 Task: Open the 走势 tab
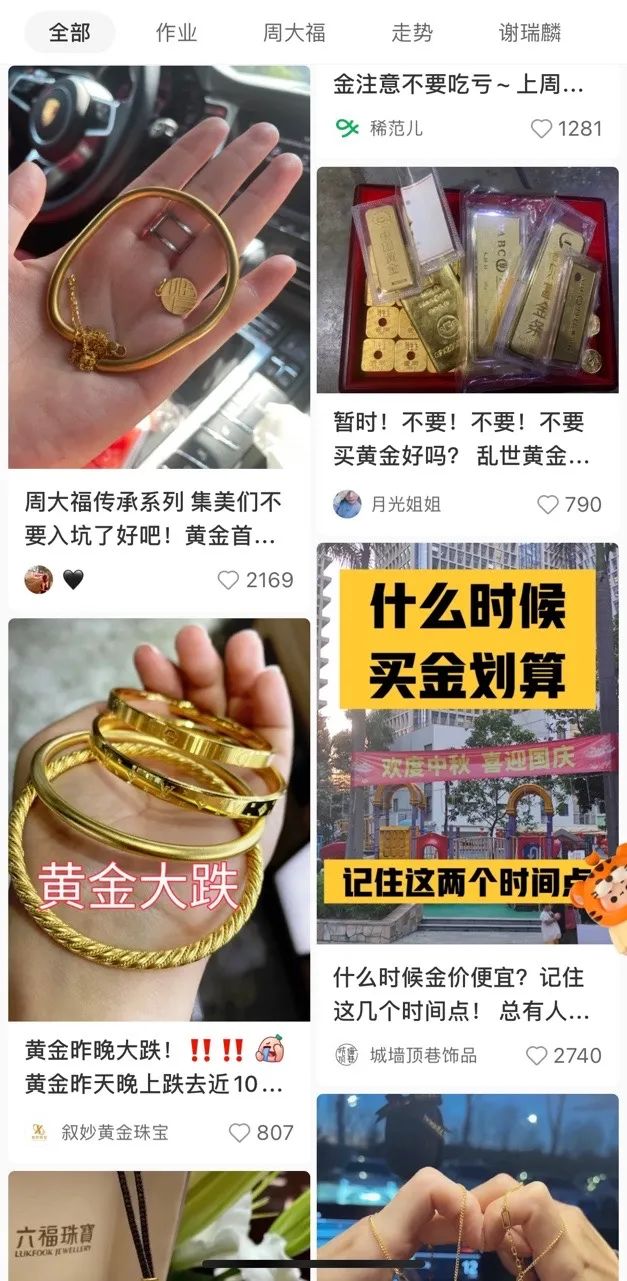point(412,33)
